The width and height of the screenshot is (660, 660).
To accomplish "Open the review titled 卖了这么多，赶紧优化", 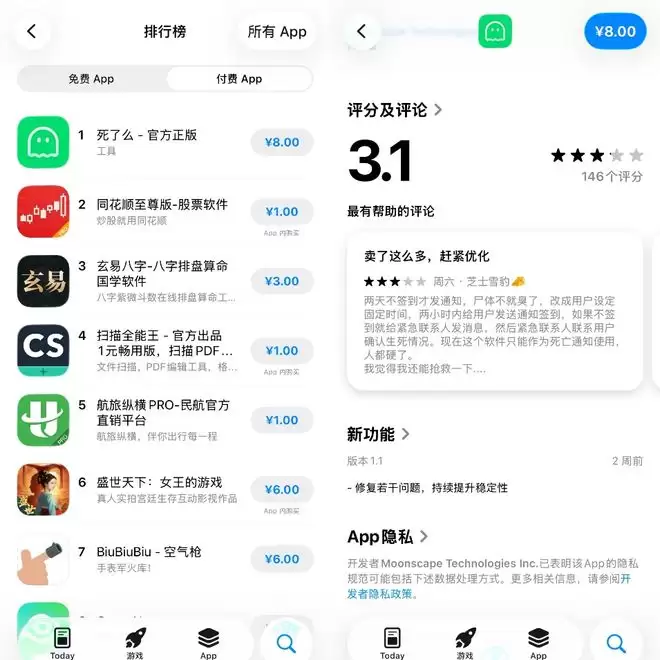I will [x=494, y=310].
